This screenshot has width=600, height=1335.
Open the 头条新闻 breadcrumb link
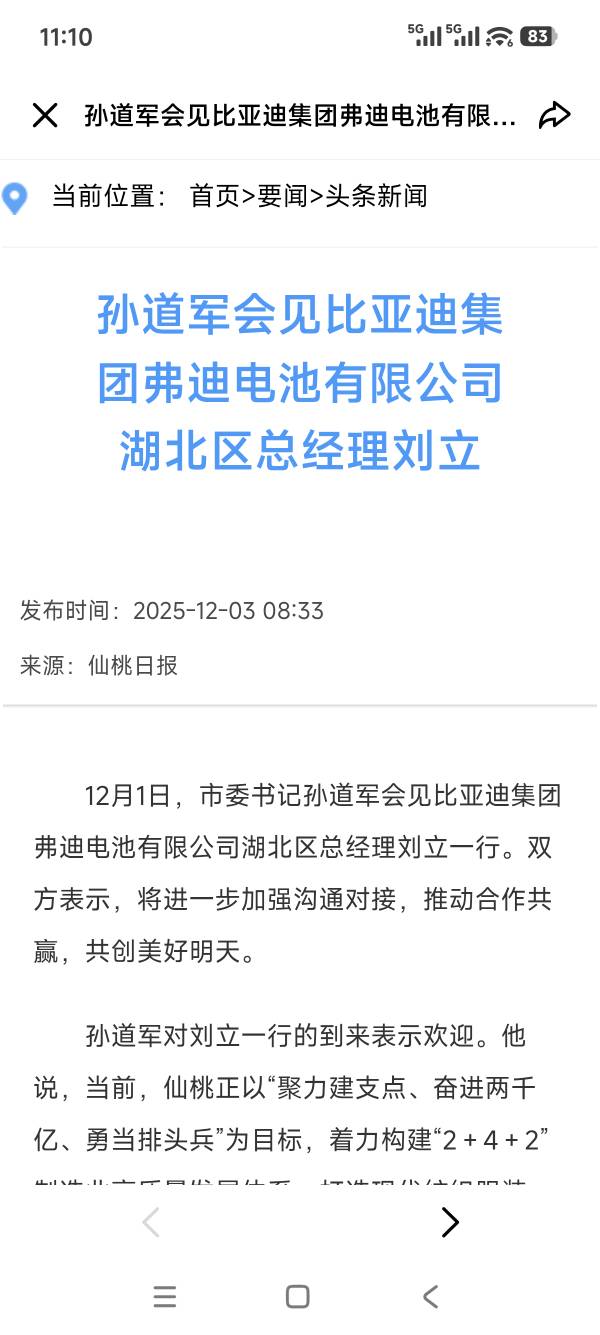click(376, 196)
